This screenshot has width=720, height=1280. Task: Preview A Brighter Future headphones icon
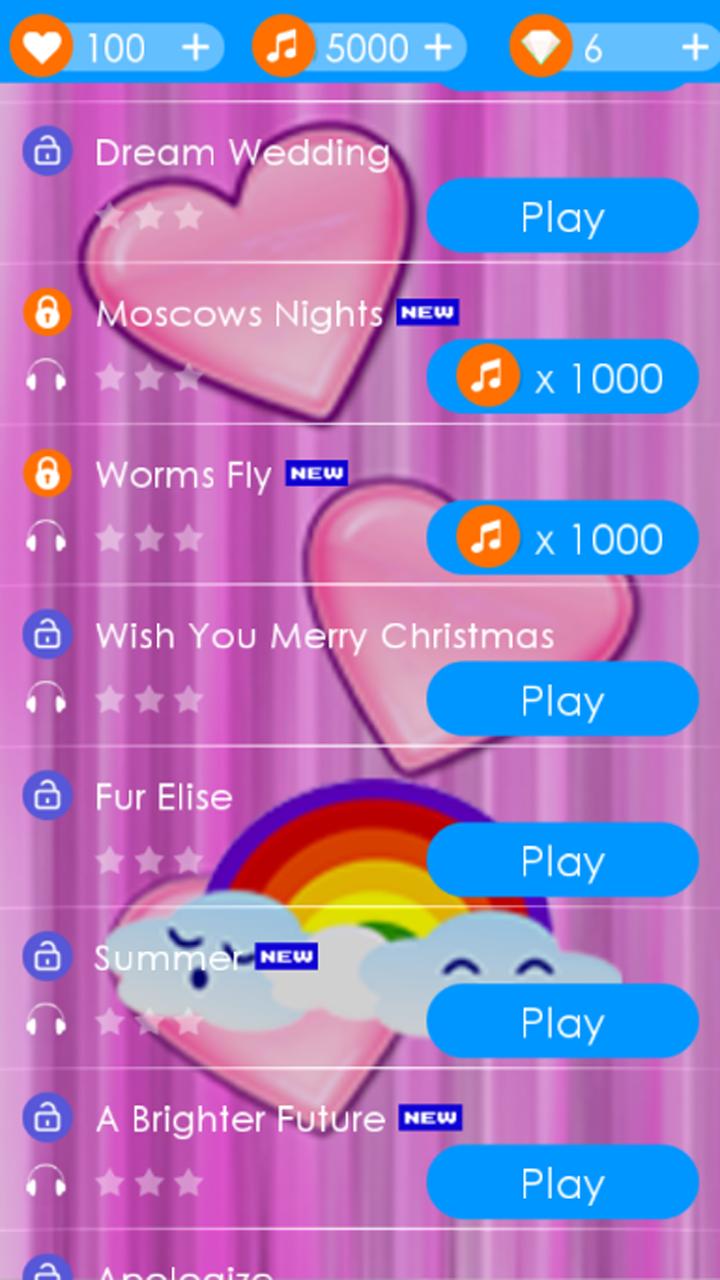pyautogui.click(x=46, y=1182)
